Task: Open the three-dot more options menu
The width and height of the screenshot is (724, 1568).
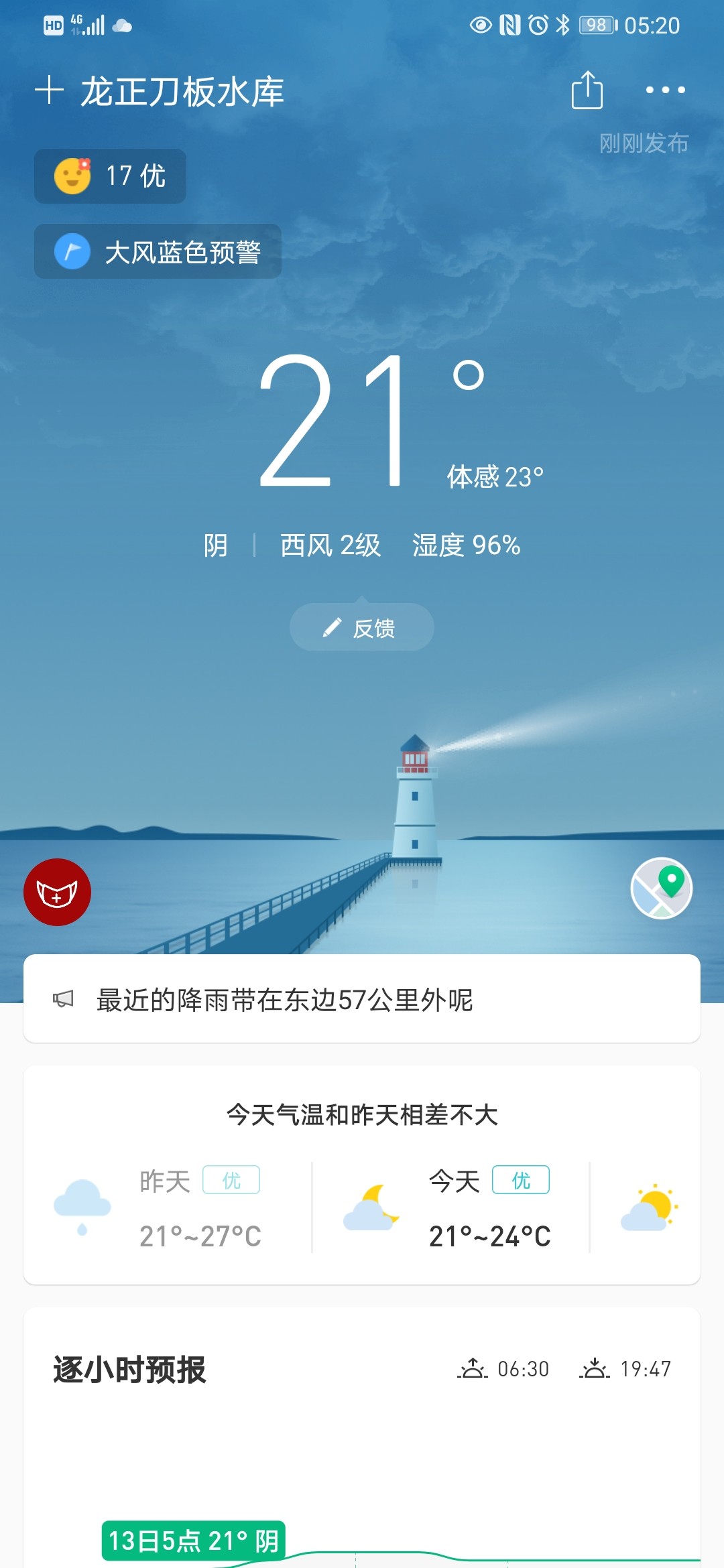Action: [x=666, y=91]
